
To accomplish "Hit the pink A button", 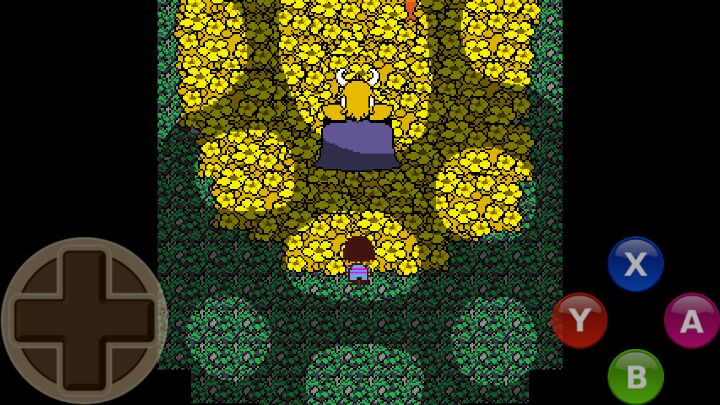I will [691, 320].
